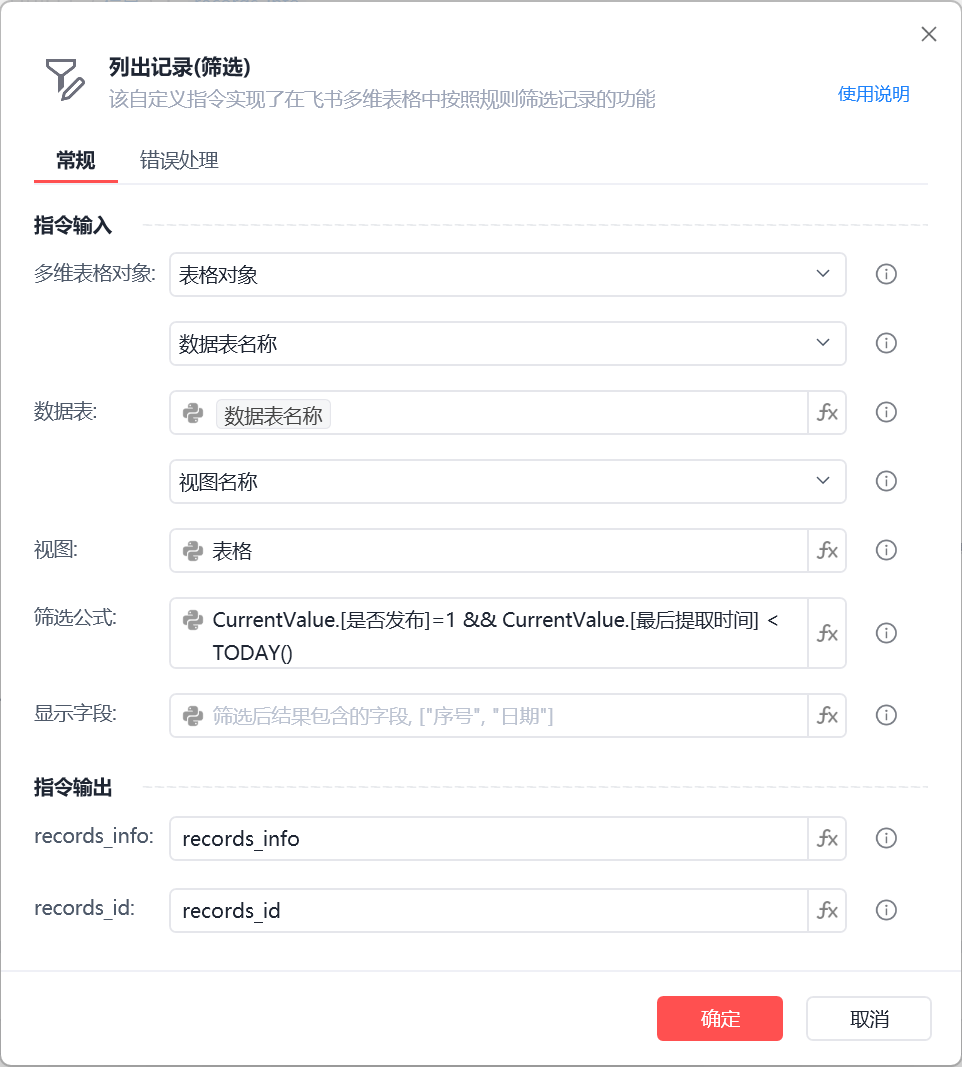Expand the 数据表名称 dropdown
The image size is (962, 1067).
coord(508,343)
